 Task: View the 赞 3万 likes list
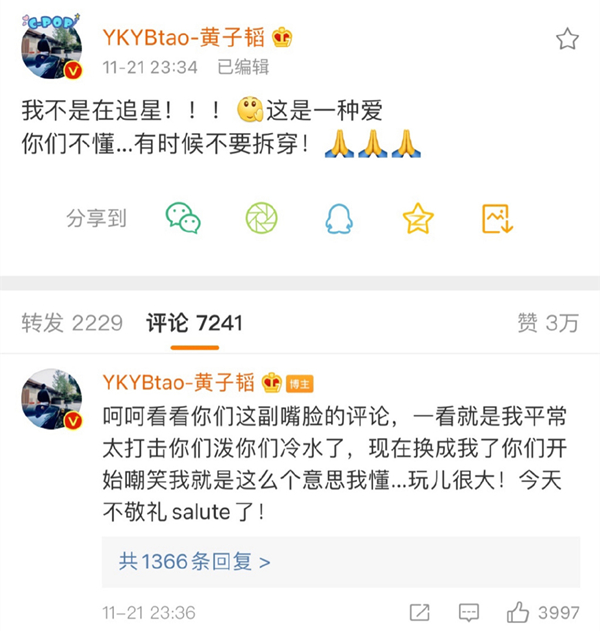point(547,323)
